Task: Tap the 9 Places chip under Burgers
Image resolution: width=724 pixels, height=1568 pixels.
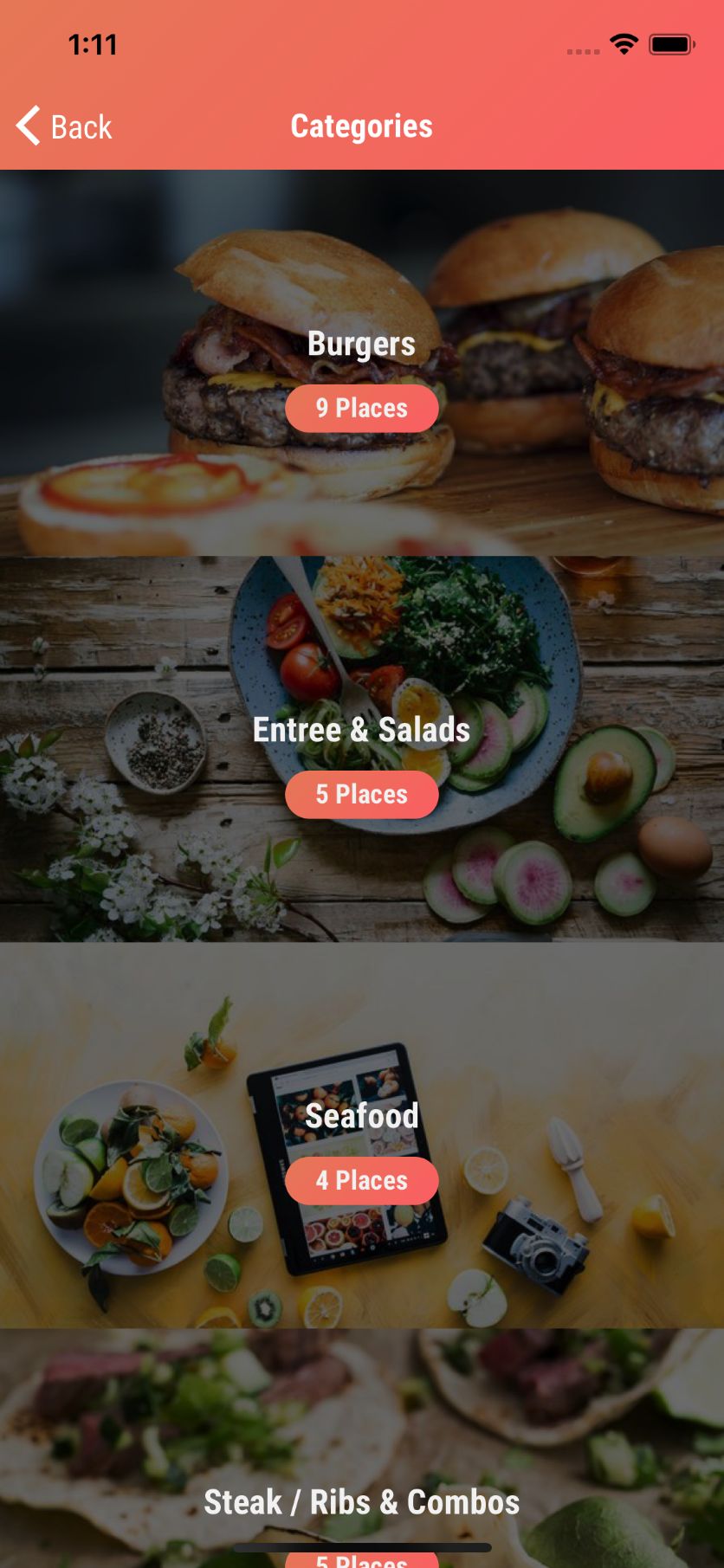Action: (361, 409)
